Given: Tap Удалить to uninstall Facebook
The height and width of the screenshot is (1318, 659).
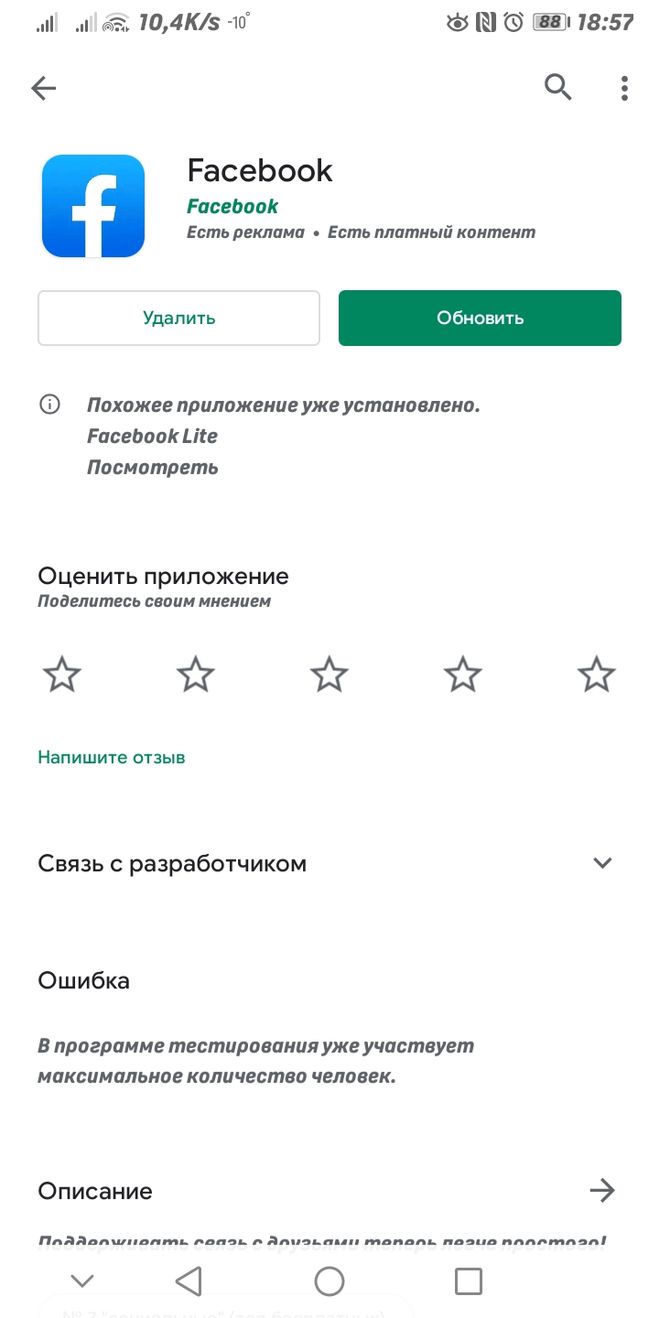Looking at the screenshot, I should pos(179,318).
